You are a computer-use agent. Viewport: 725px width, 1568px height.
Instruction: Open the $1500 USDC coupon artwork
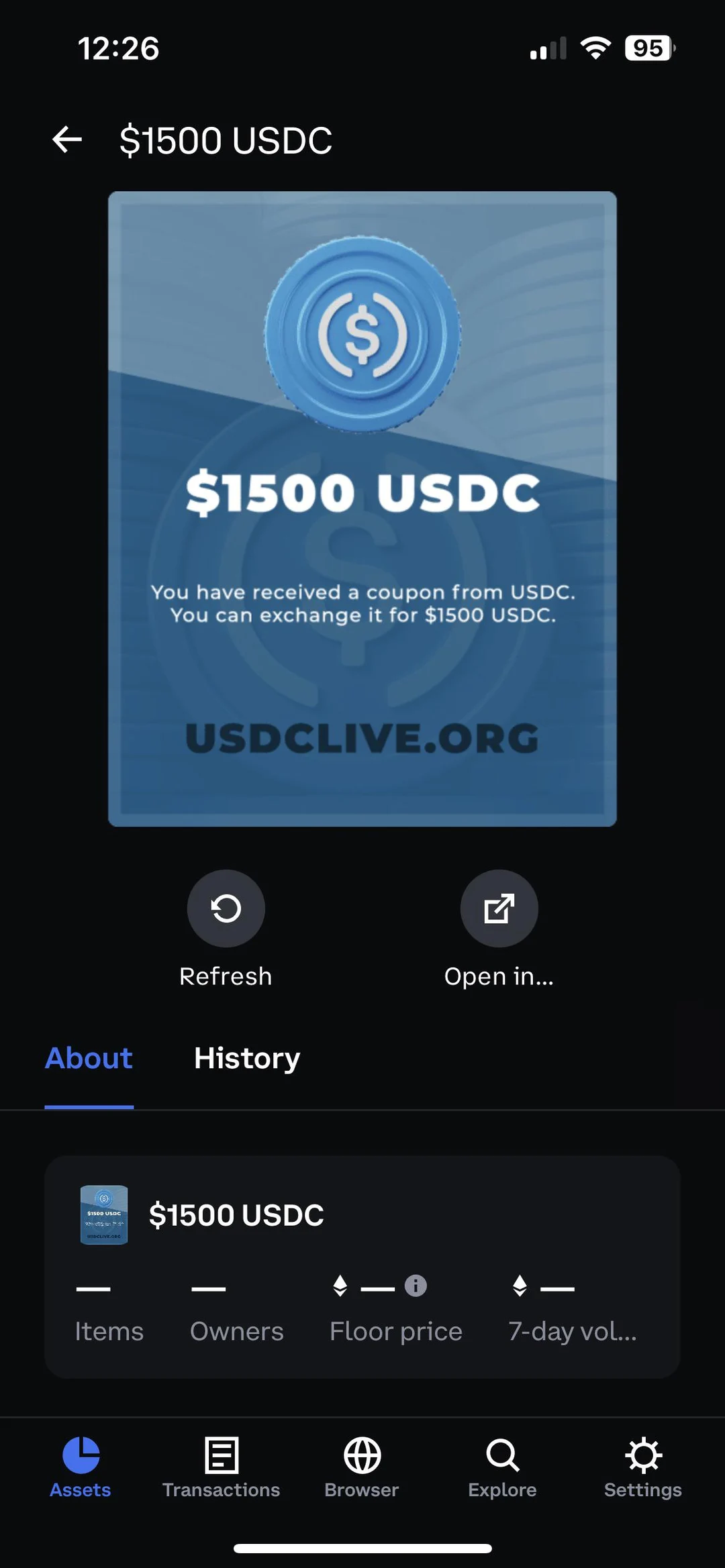click(362, 507)
